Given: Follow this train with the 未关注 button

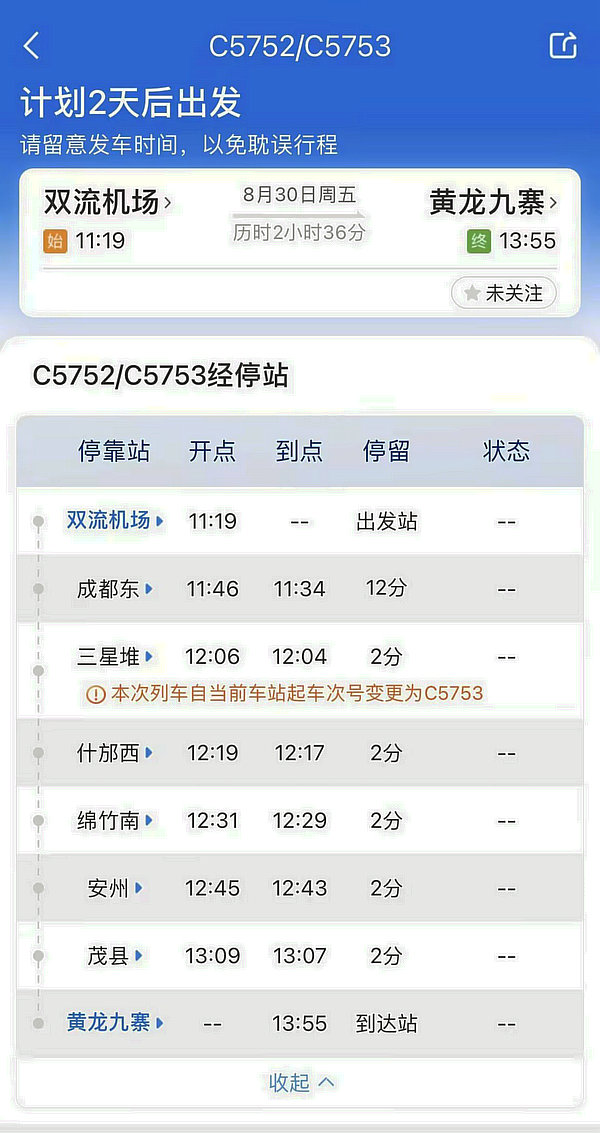Looking at the screenshot, I should point(504,293).
